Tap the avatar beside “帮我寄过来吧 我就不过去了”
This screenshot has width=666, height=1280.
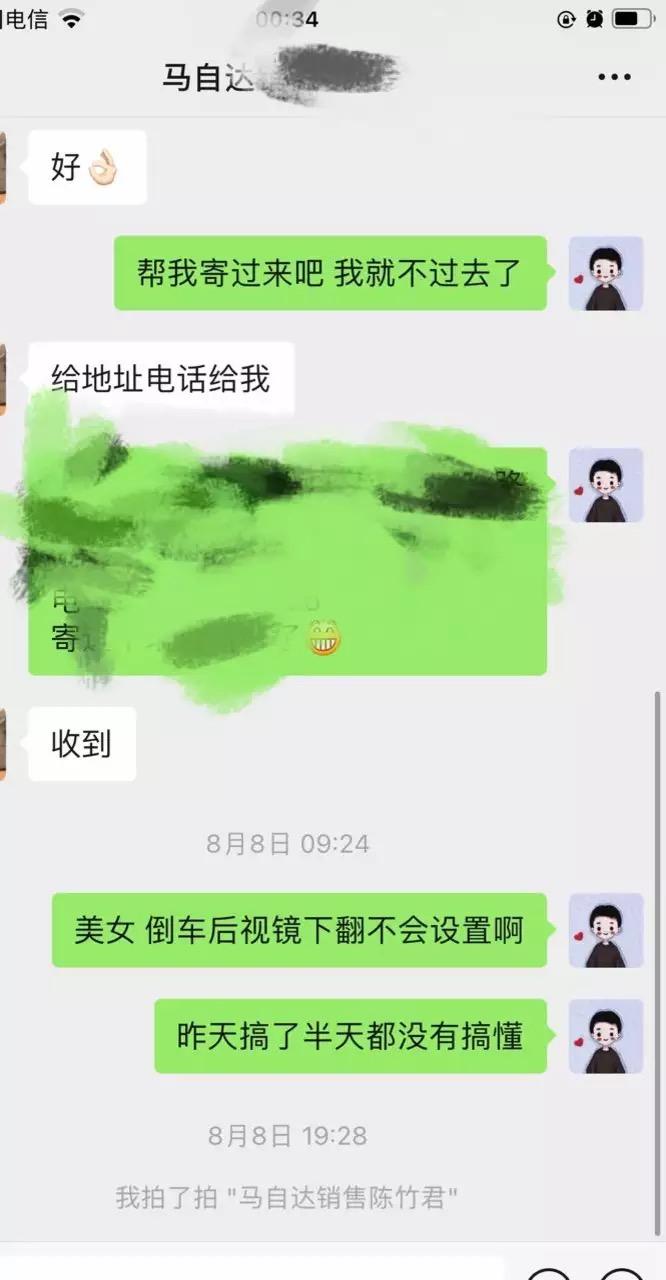[x=606, y=273]
